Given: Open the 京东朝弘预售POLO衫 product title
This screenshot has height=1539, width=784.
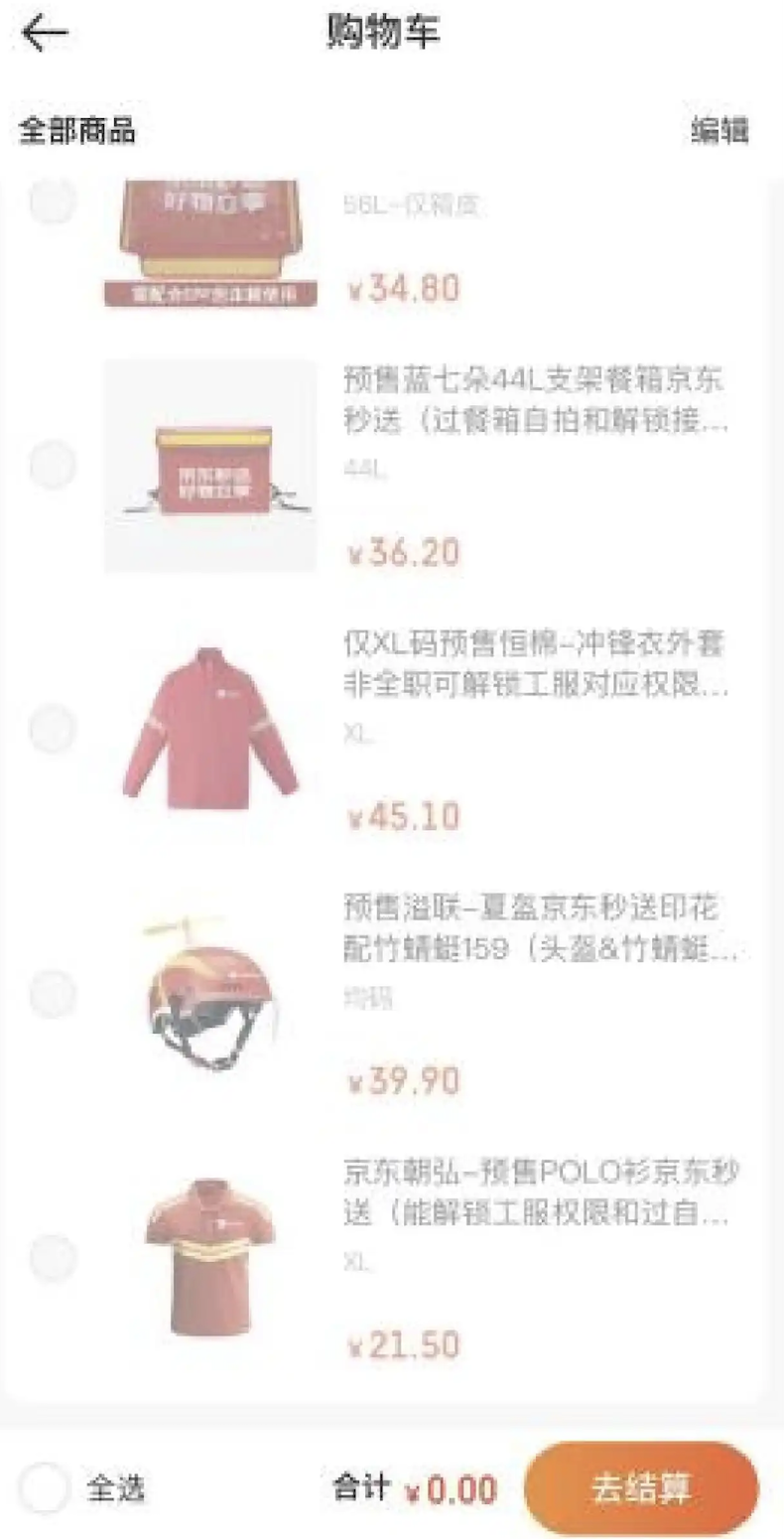Looking at the screenshot, I should [539, 1191].
